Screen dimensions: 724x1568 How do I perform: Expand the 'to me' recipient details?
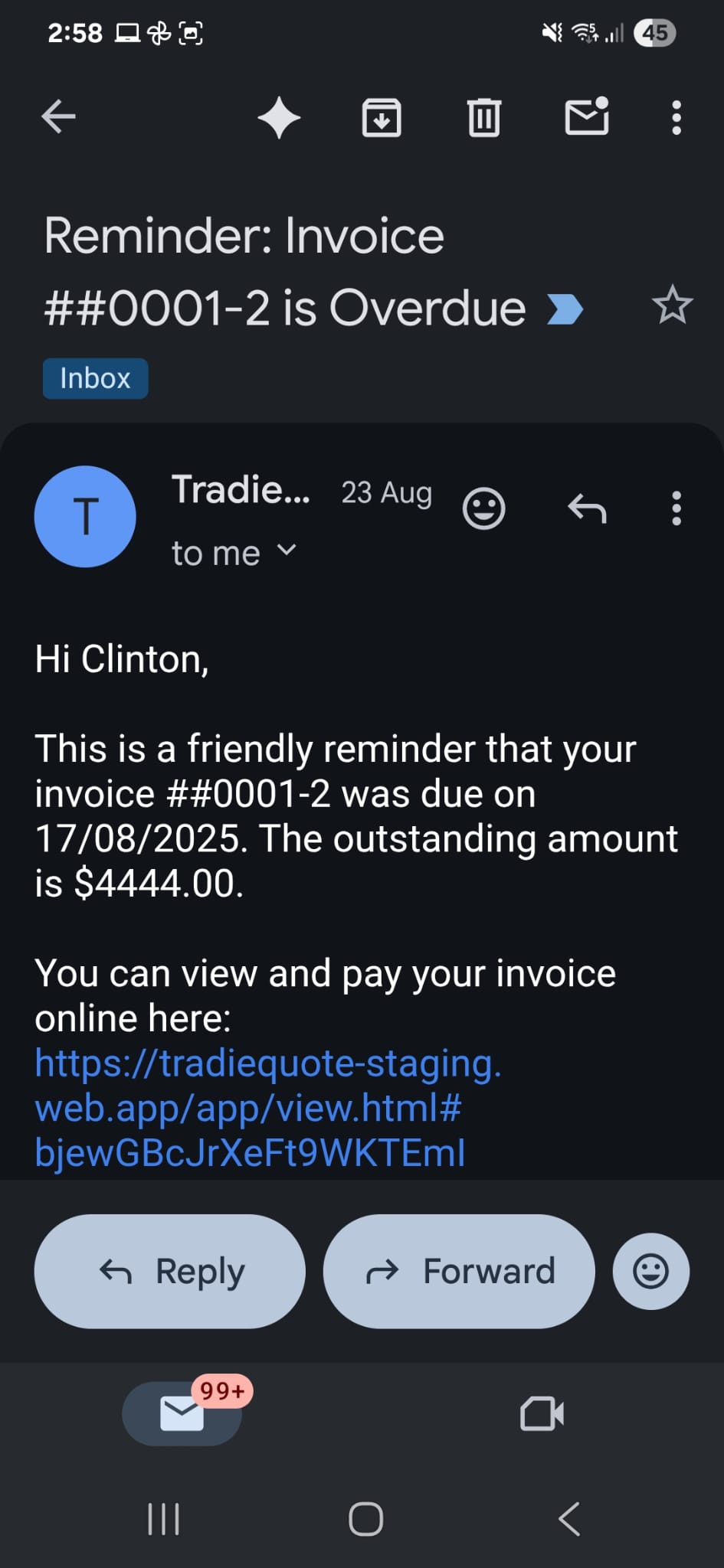(234, 552)
